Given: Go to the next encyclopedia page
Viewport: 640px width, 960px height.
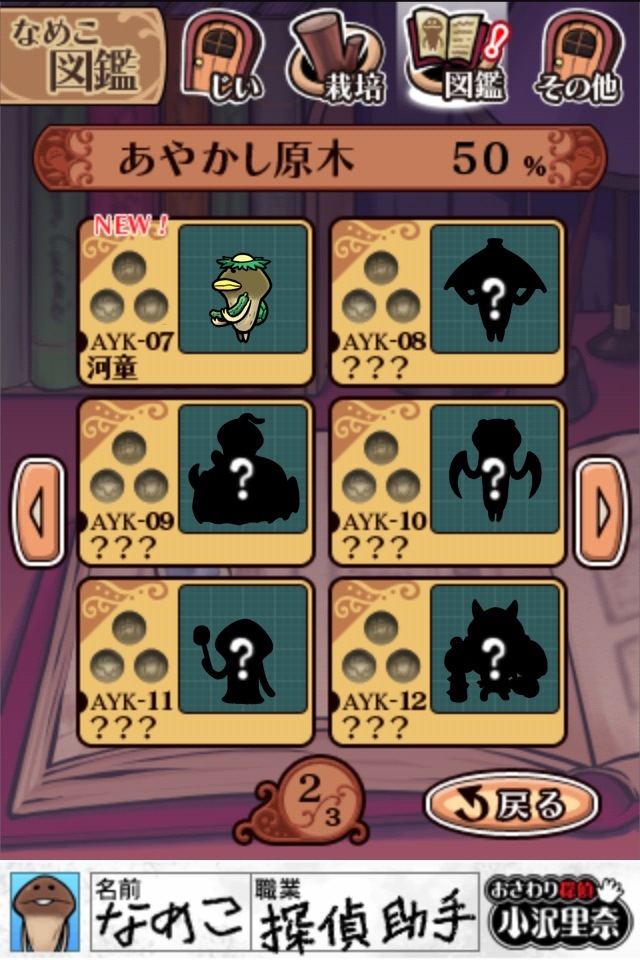Looking at the screenshot, I should [x=603, y=512].
